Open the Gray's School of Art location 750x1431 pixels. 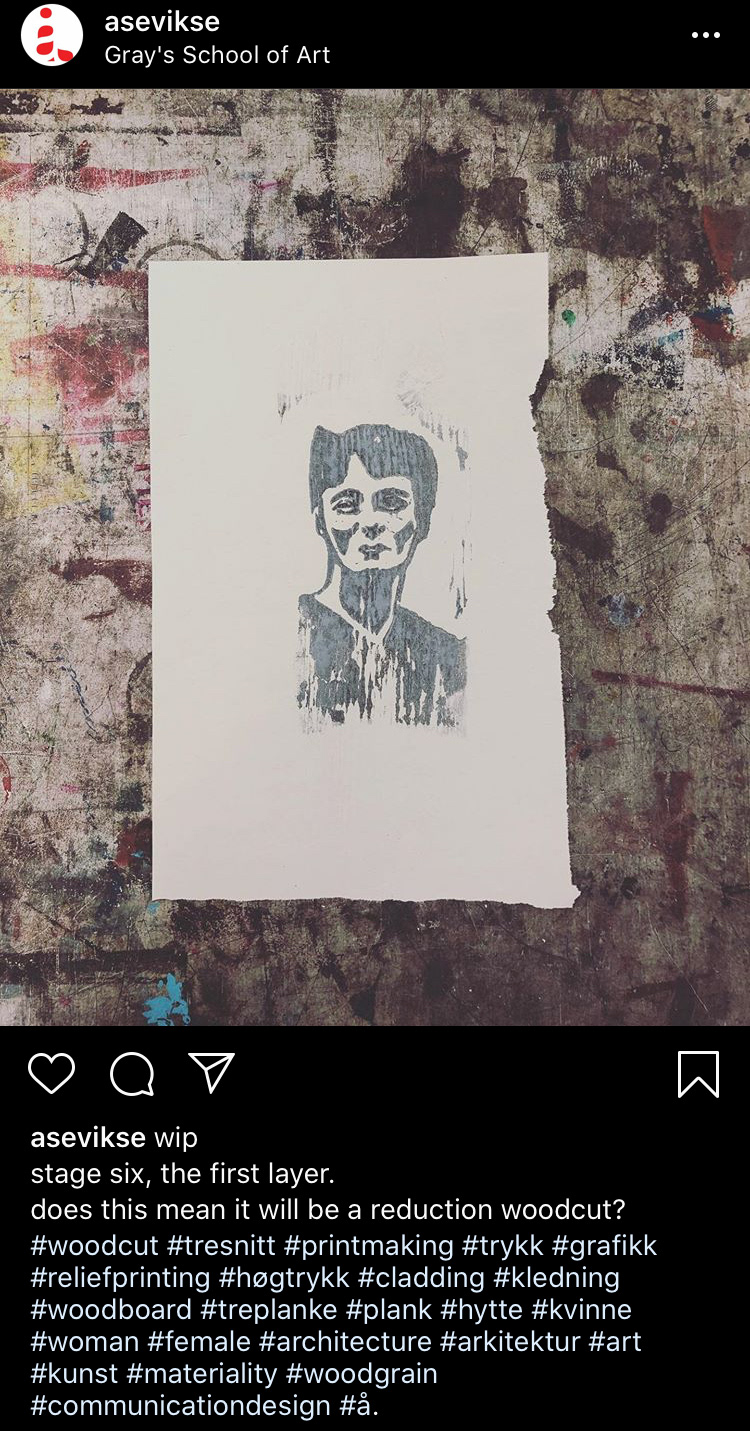coord(217,55)
